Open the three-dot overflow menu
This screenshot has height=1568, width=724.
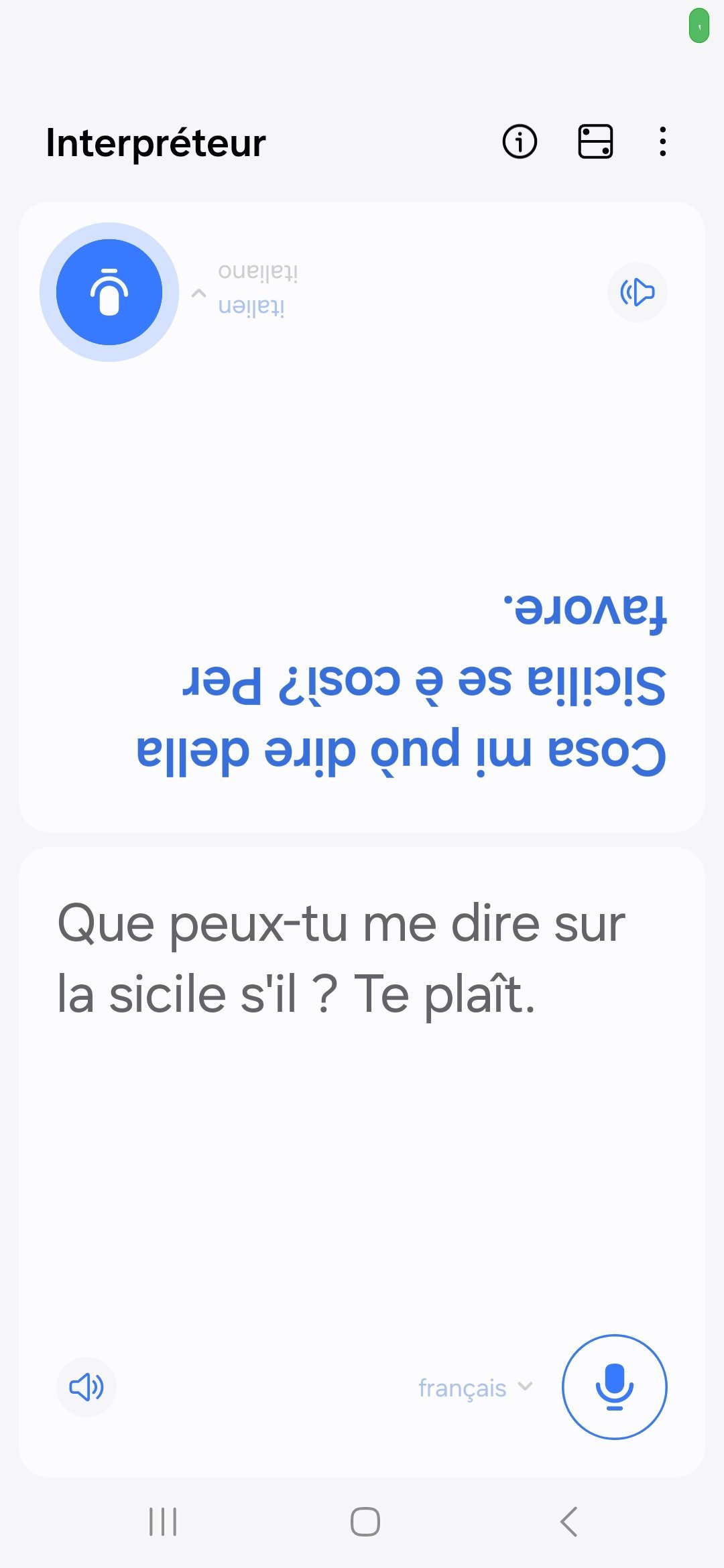click(662, 142)
